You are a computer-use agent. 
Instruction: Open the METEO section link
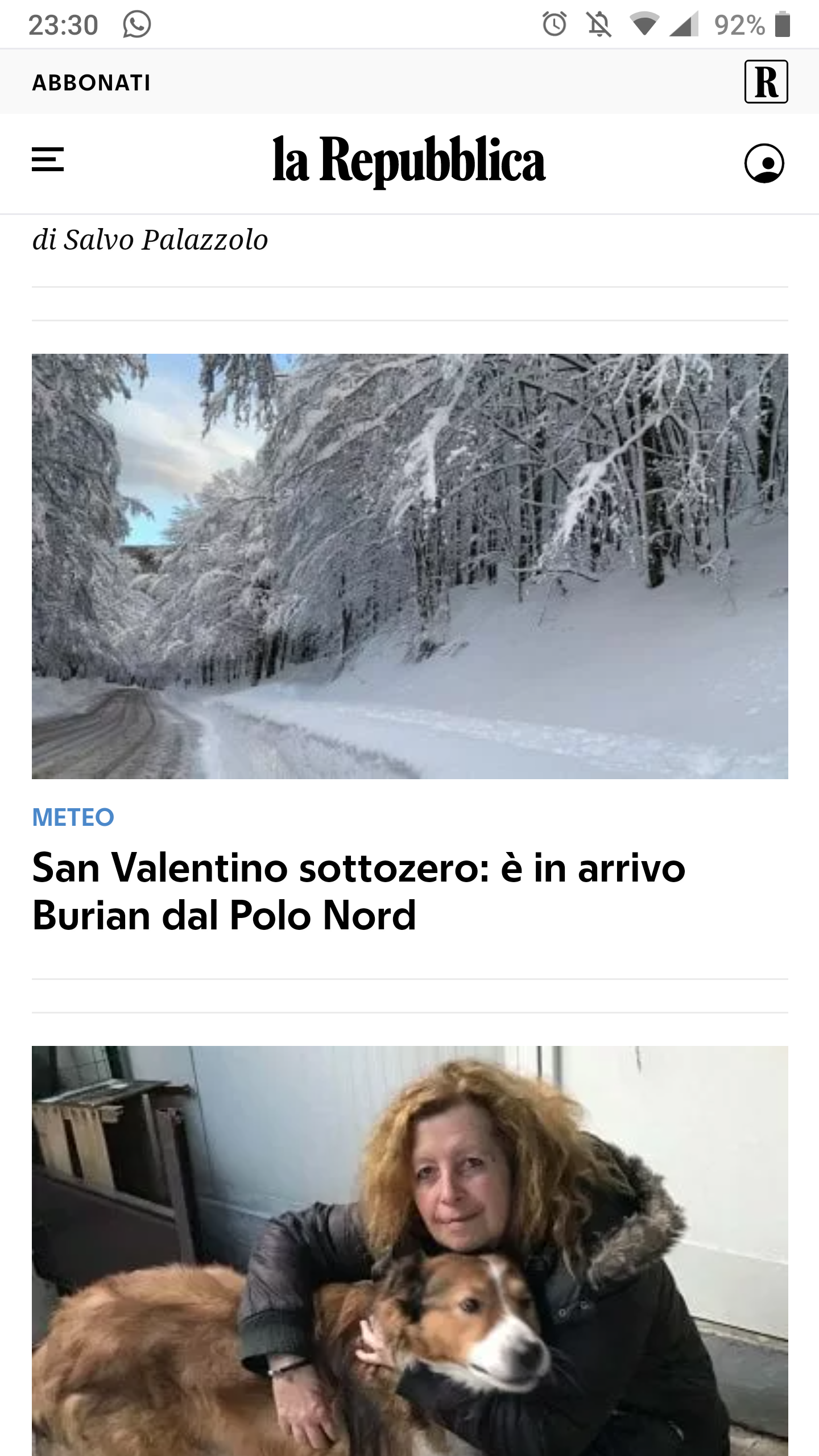point(73,817)
